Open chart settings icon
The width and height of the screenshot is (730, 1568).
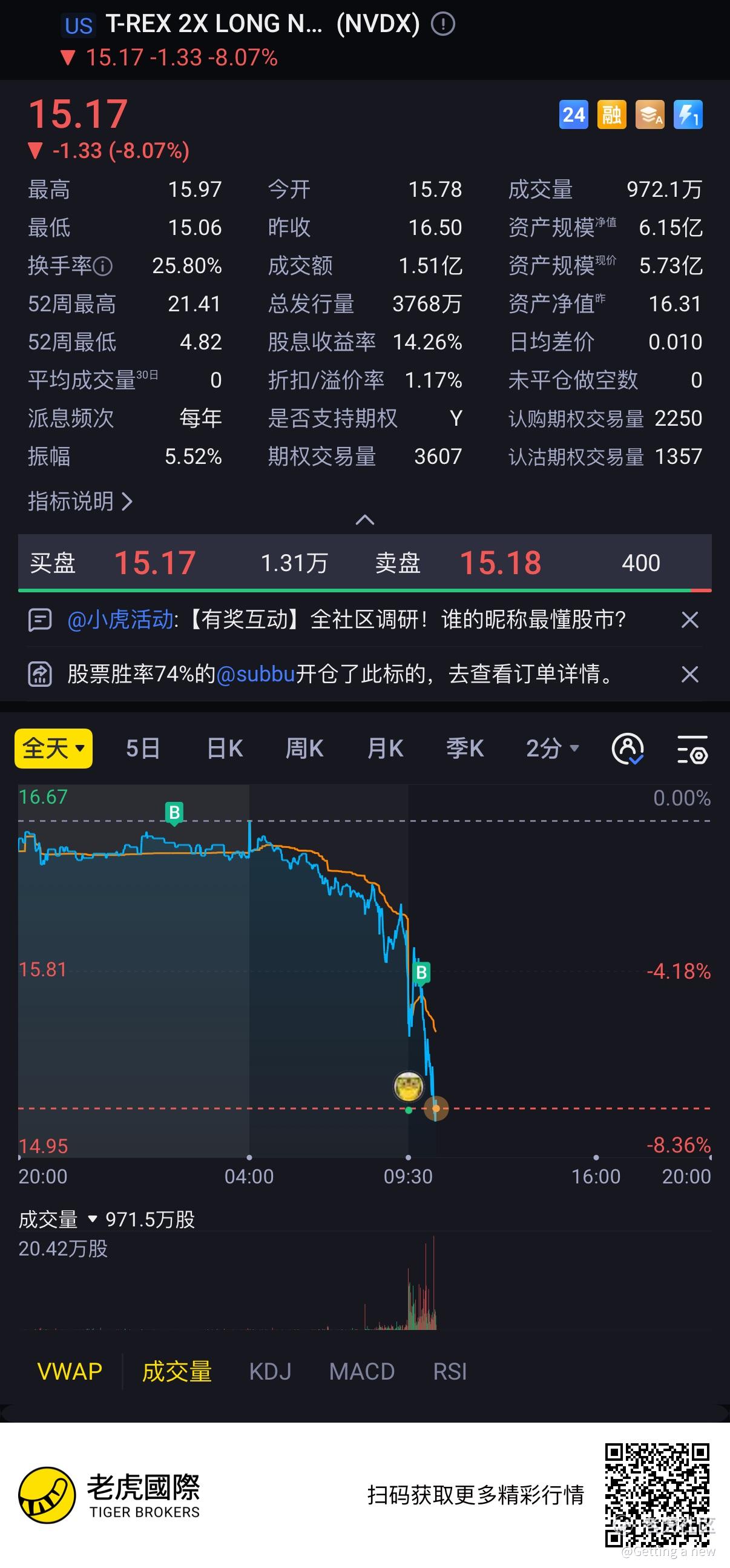pyautogui.click(x=692, y=749)
